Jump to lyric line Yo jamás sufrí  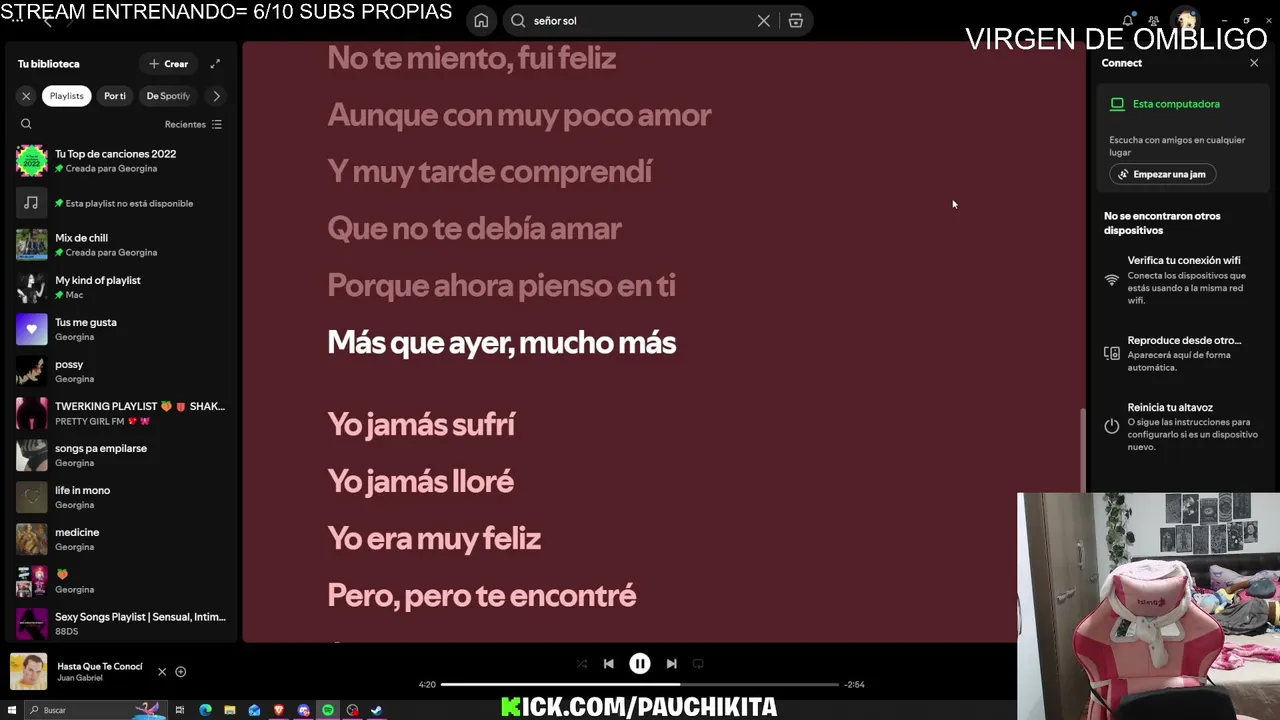pyautogui.click(x=421, y=425)
